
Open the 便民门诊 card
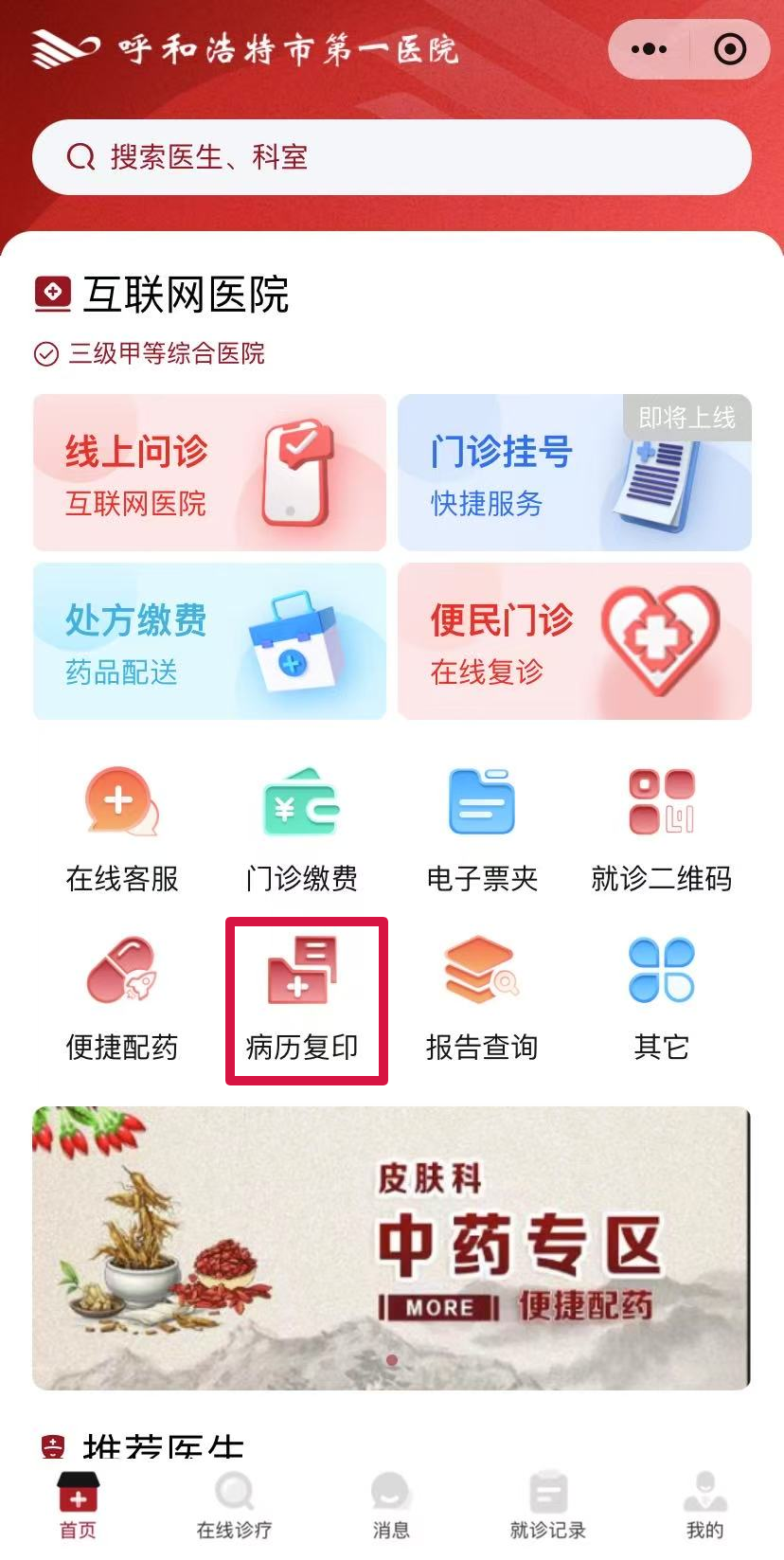(x=574, y=641)
